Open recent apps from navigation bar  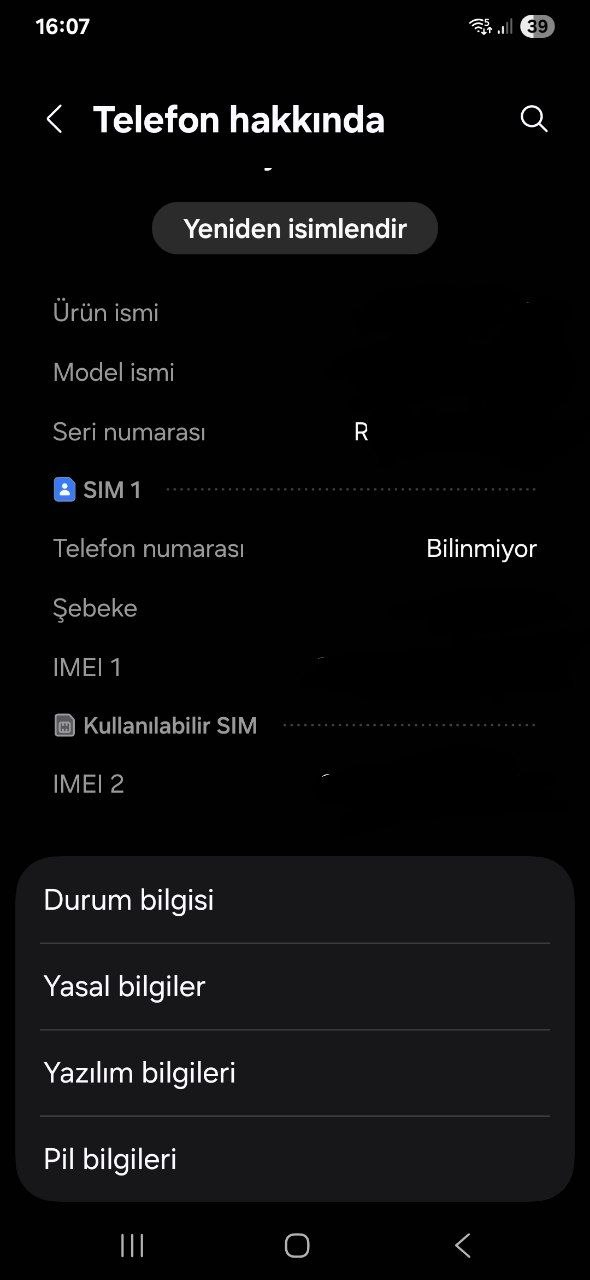pos(132,1245)
